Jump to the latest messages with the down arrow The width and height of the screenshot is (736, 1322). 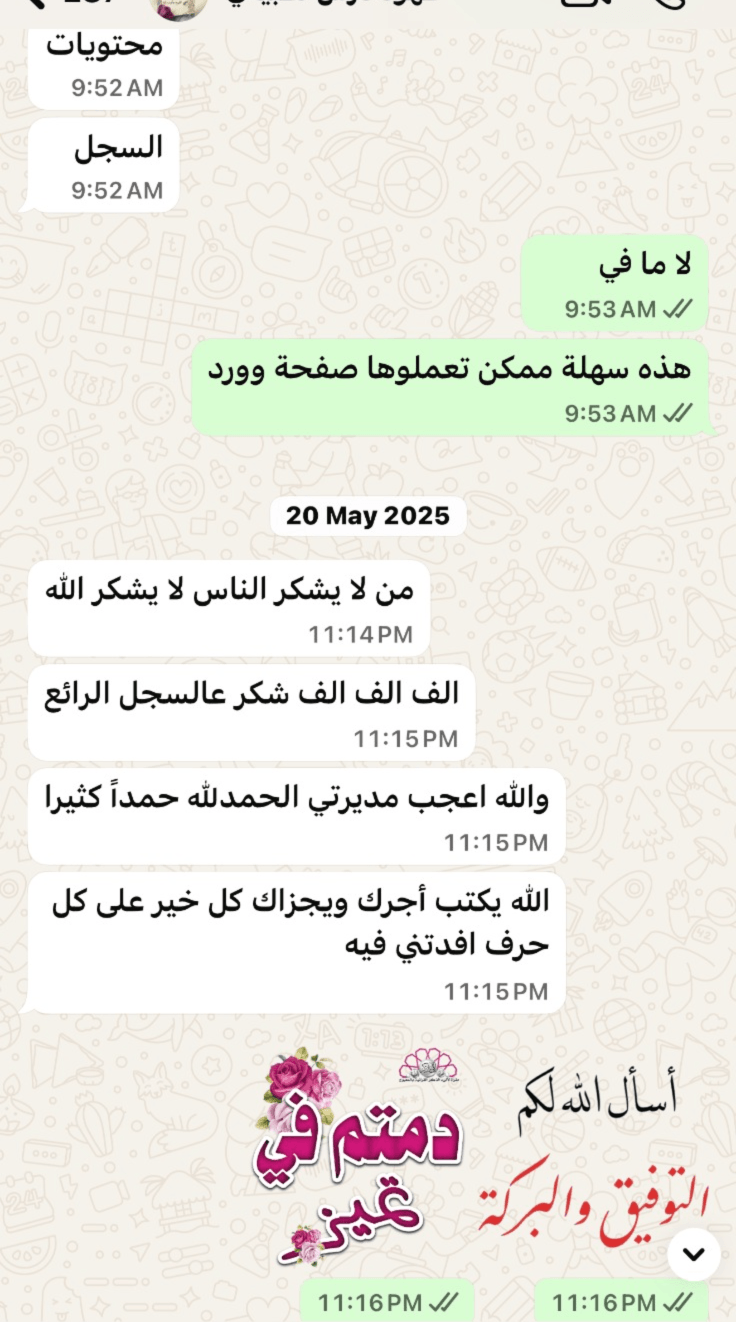coord(694,1254)
